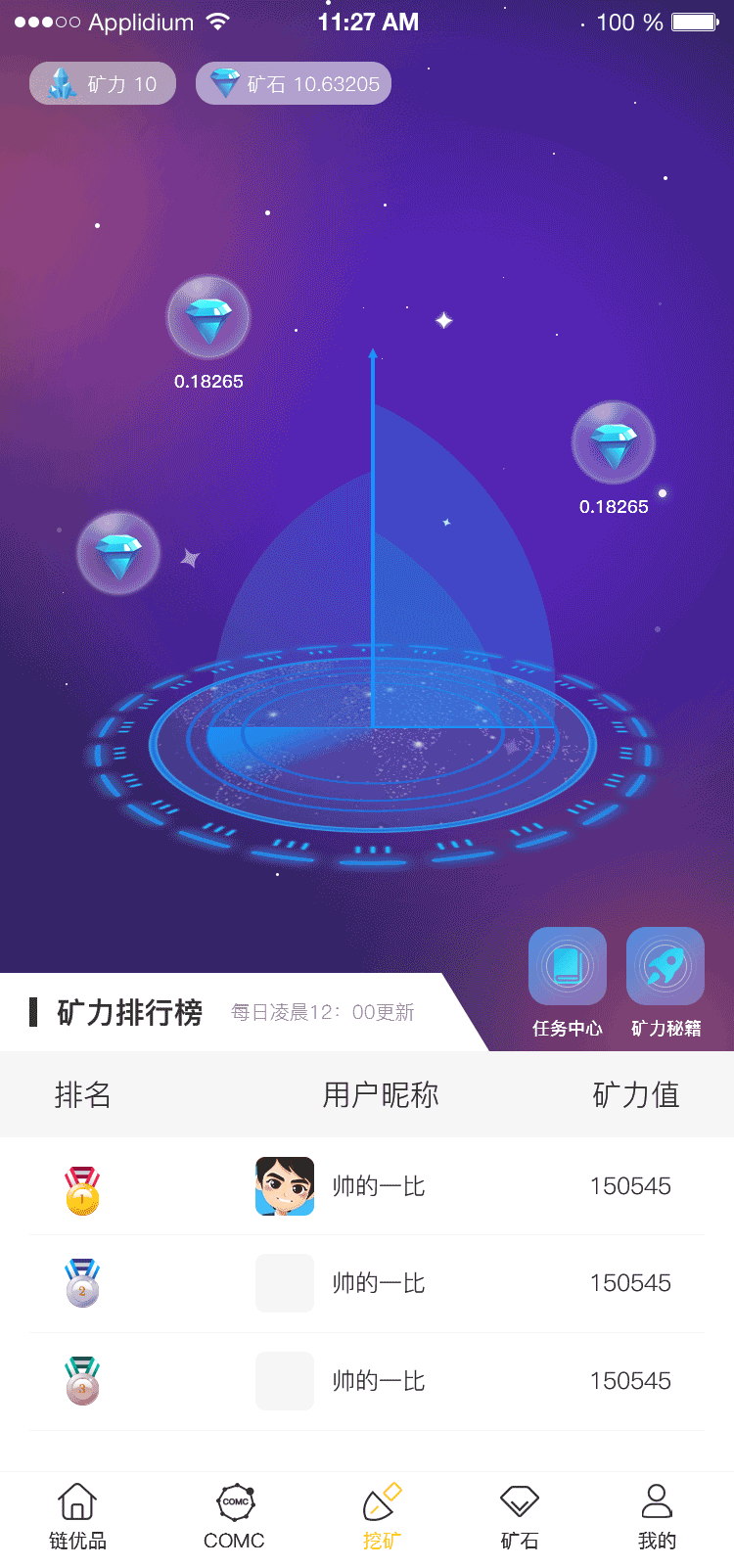Tap the bronze third-place medal icon
The width and height of the screenshot is (734, 1568).
click(x=82, y=1381)
